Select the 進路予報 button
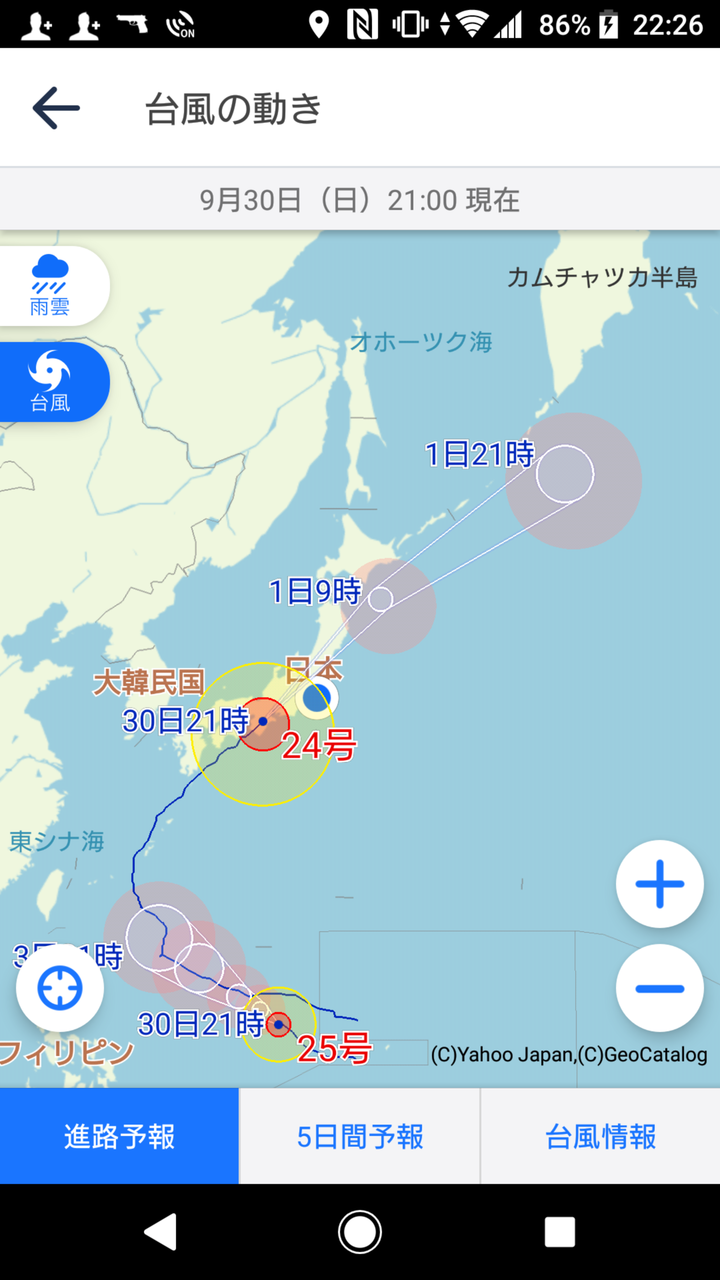 tap(119, 1135)
